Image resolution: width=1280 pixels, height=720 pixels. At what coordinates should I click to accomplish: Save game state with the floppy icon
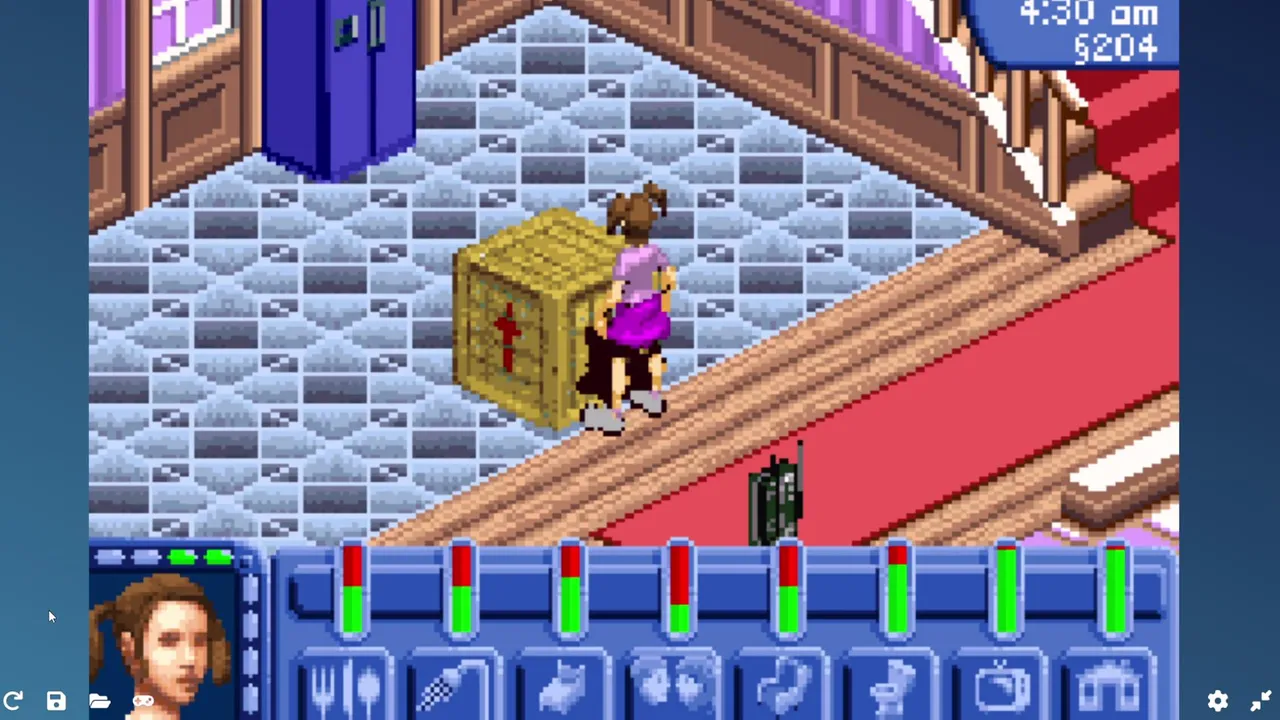(x=56, y=701)
